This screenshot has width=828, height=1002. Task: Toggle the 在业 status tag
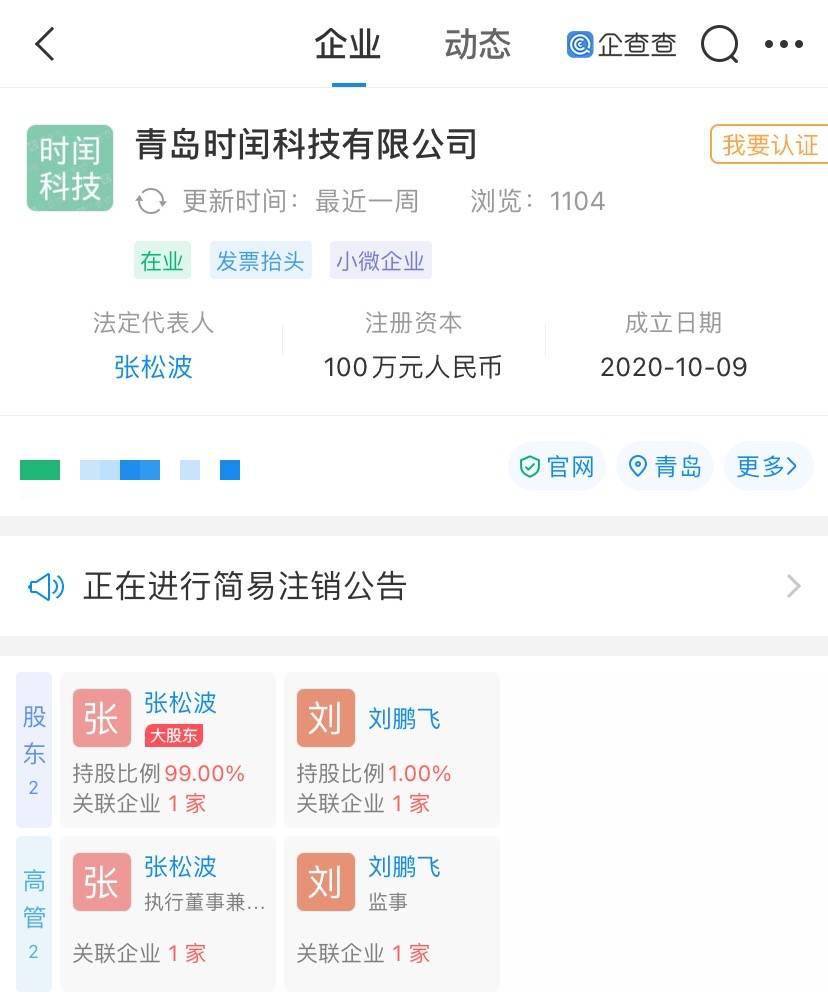point(162,261)
